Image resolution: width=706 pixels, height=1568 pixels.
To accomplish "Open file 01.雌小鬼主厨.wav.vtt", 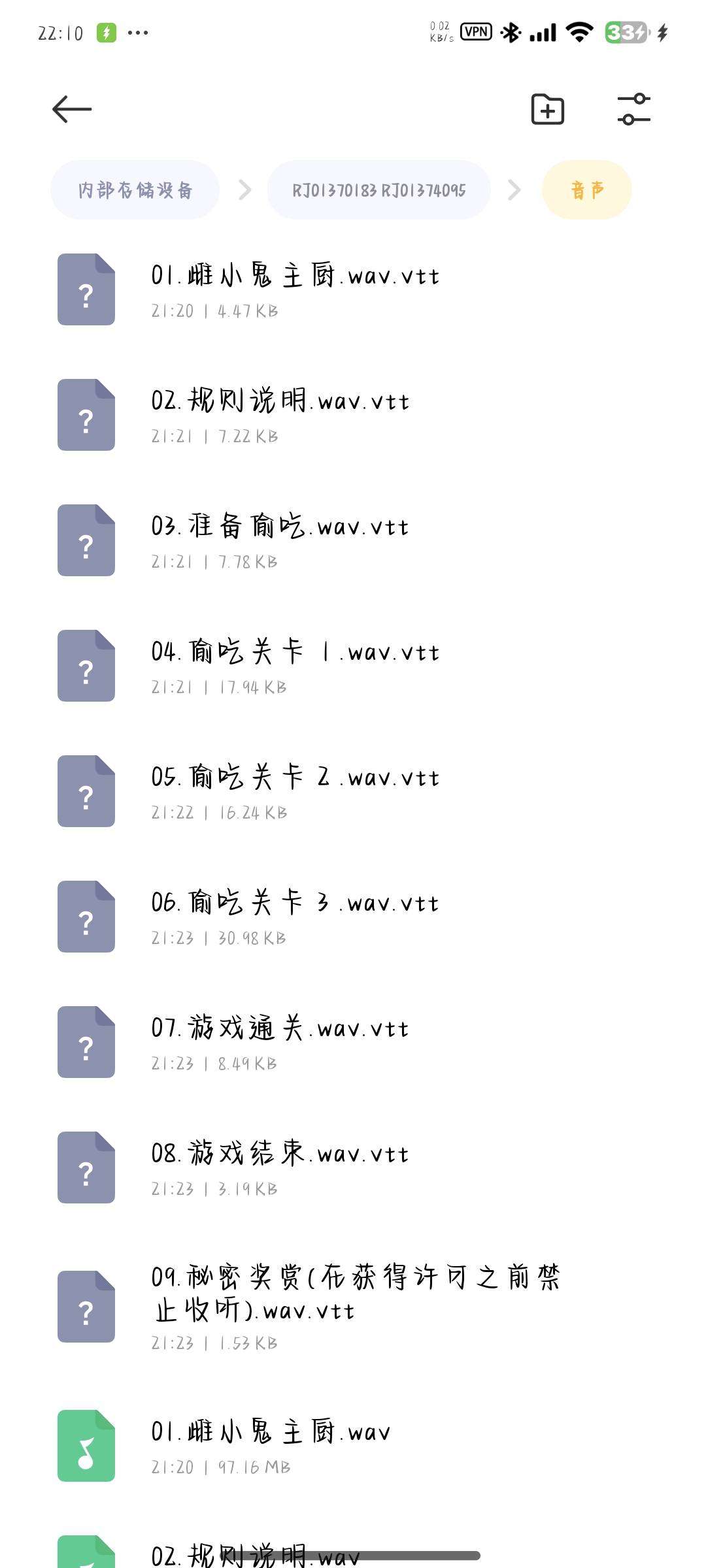I will 294,289.
